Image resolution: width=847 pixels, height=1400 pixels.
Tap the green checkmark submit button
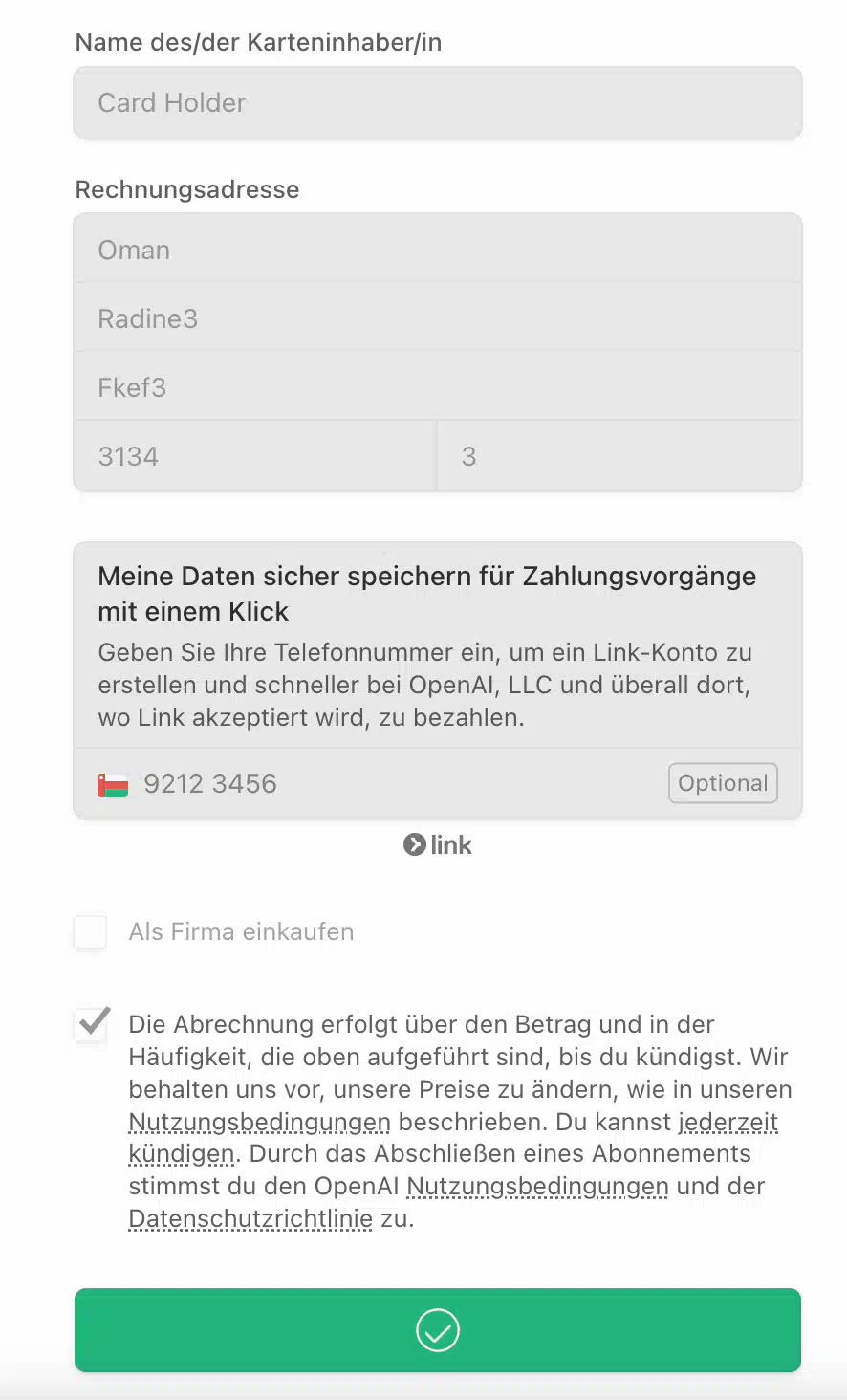click(438, 1330)
